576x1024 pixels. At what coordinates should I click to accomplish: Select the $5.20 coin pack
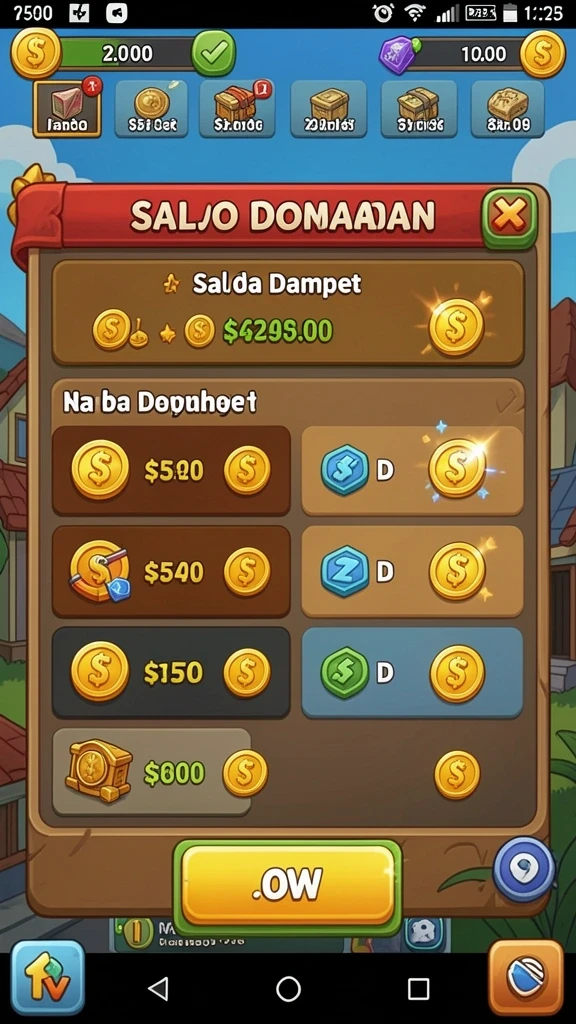pyautogui.click(x=171, y=471)
